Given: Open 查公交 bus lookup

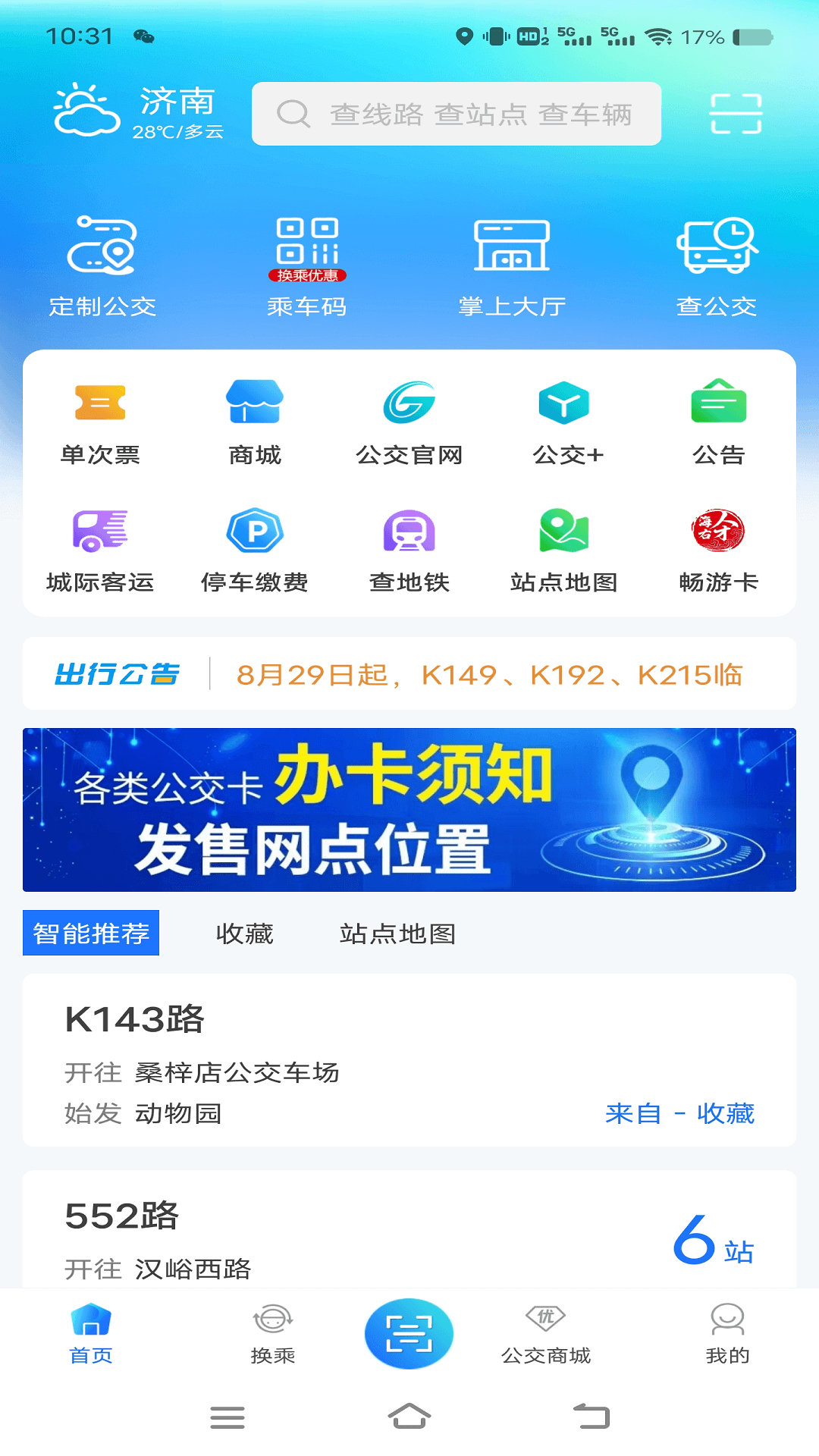Looking at the screenshot, I should [717, 265].
